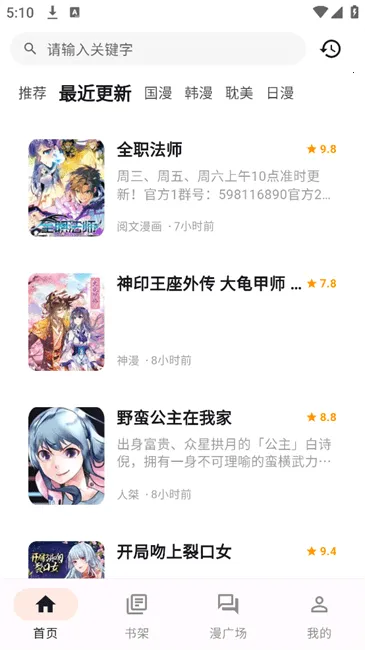Open the comic 开局吻上裂口女
This screenshot has width=365, height=650.
(x=182, y=558)
